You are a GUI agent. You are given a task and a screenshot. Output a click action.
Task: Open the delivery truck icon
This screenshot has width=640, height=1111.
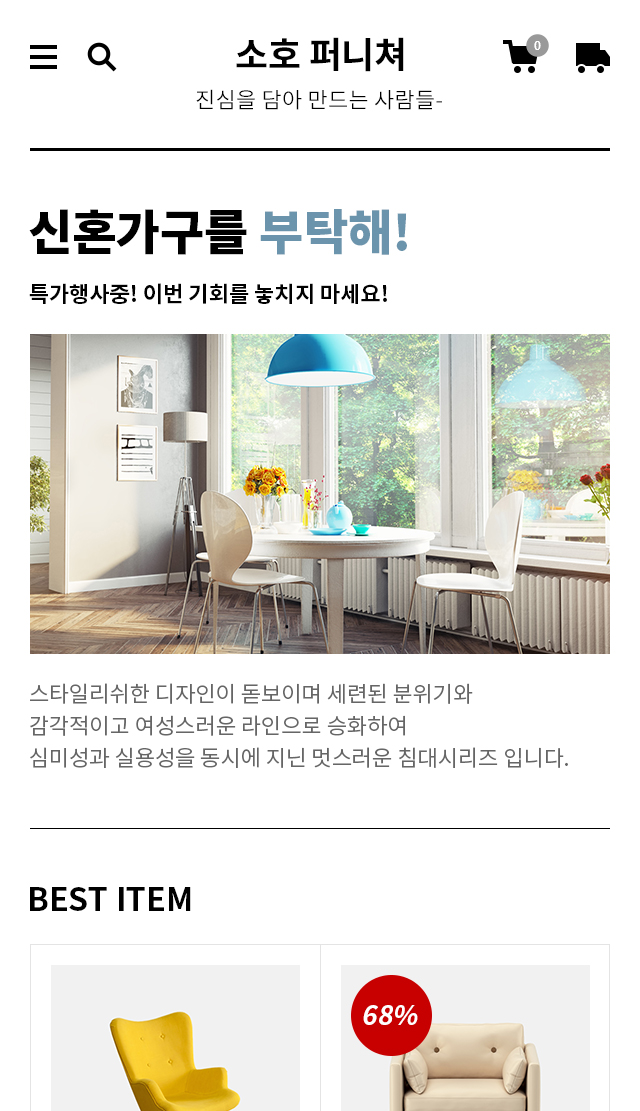[x=592, y=58]
